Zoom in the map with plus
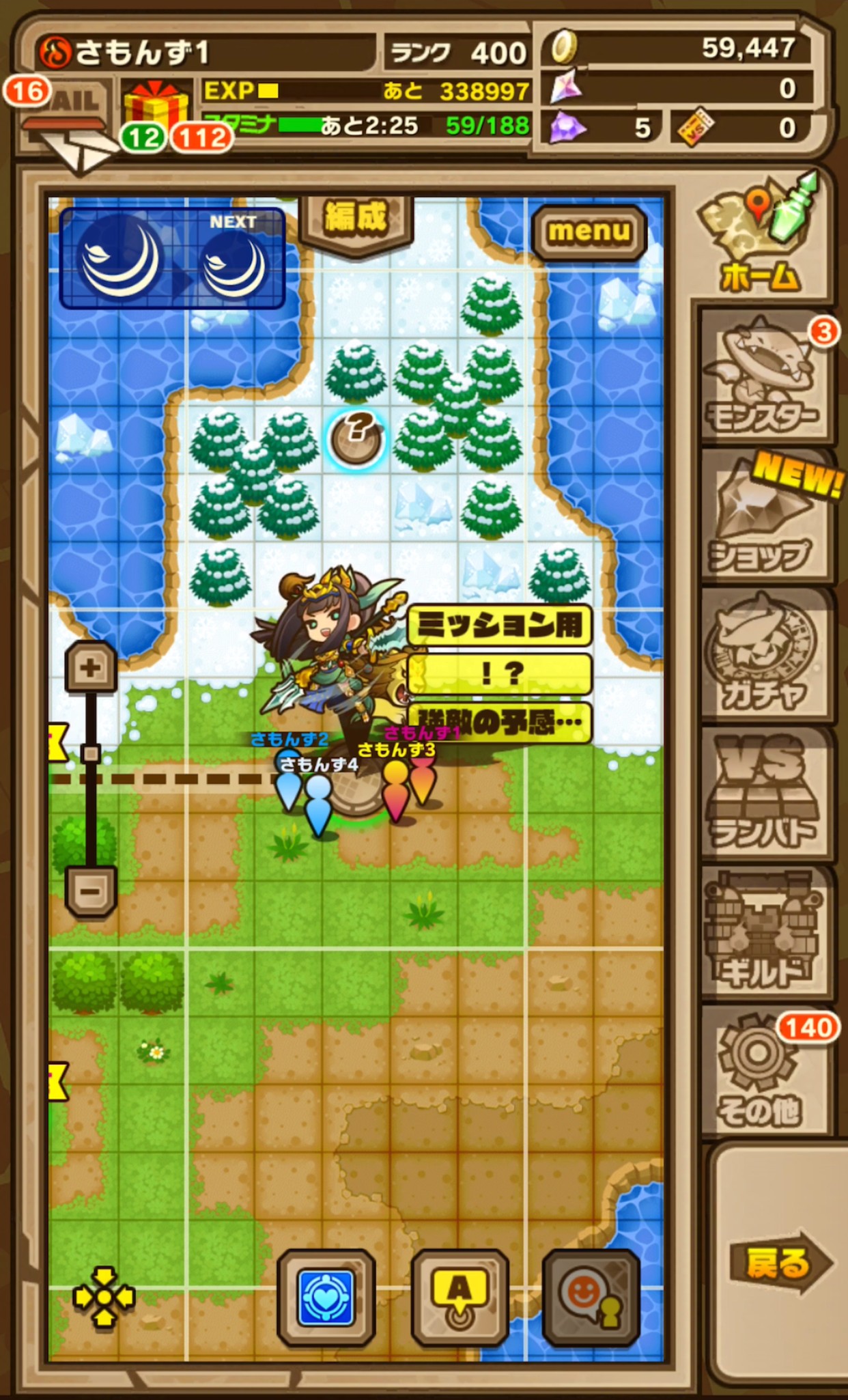This screenshot has width=848, height=1400. [x=91, y=667]
